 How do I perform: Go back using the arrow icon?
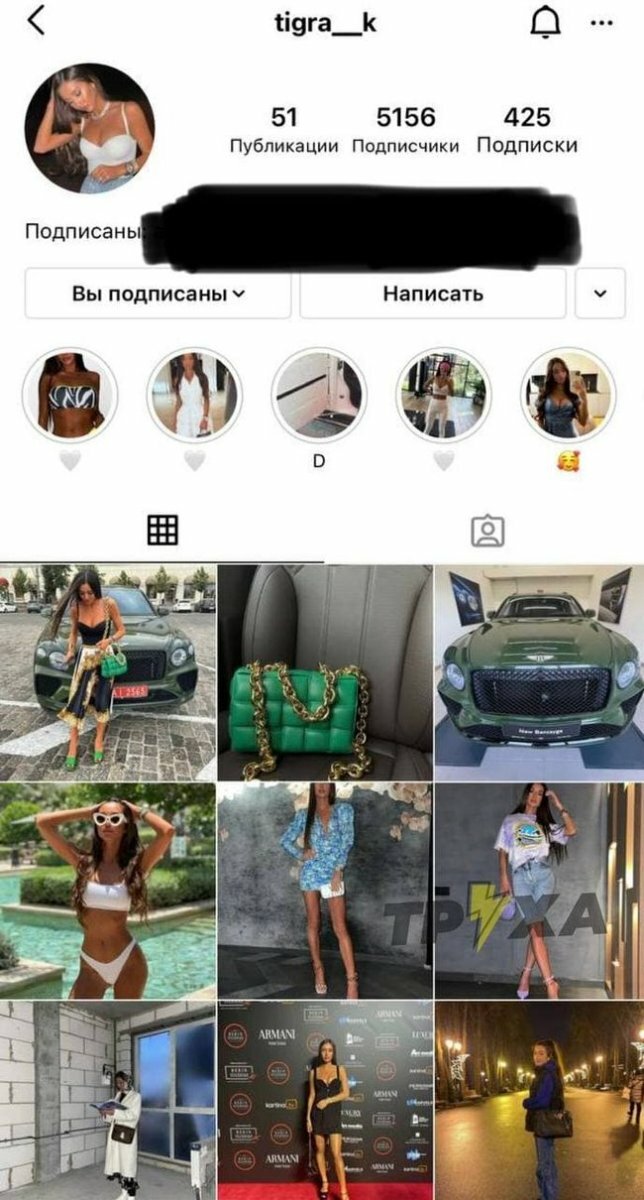pyautogui.click(x=36, y=20)
